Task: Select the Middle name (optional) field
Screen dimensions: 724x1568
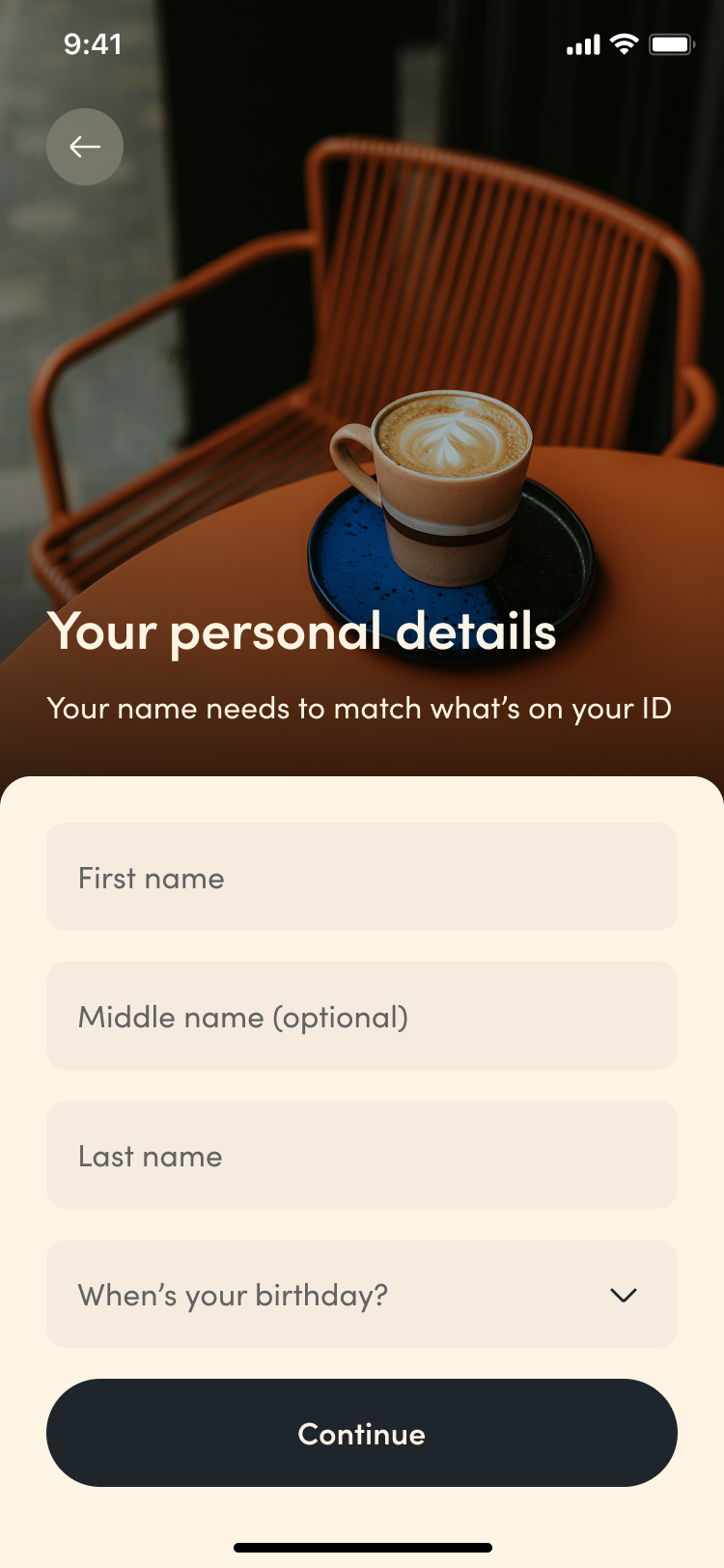Action: pyautogui.click(x=362, y=1016)
